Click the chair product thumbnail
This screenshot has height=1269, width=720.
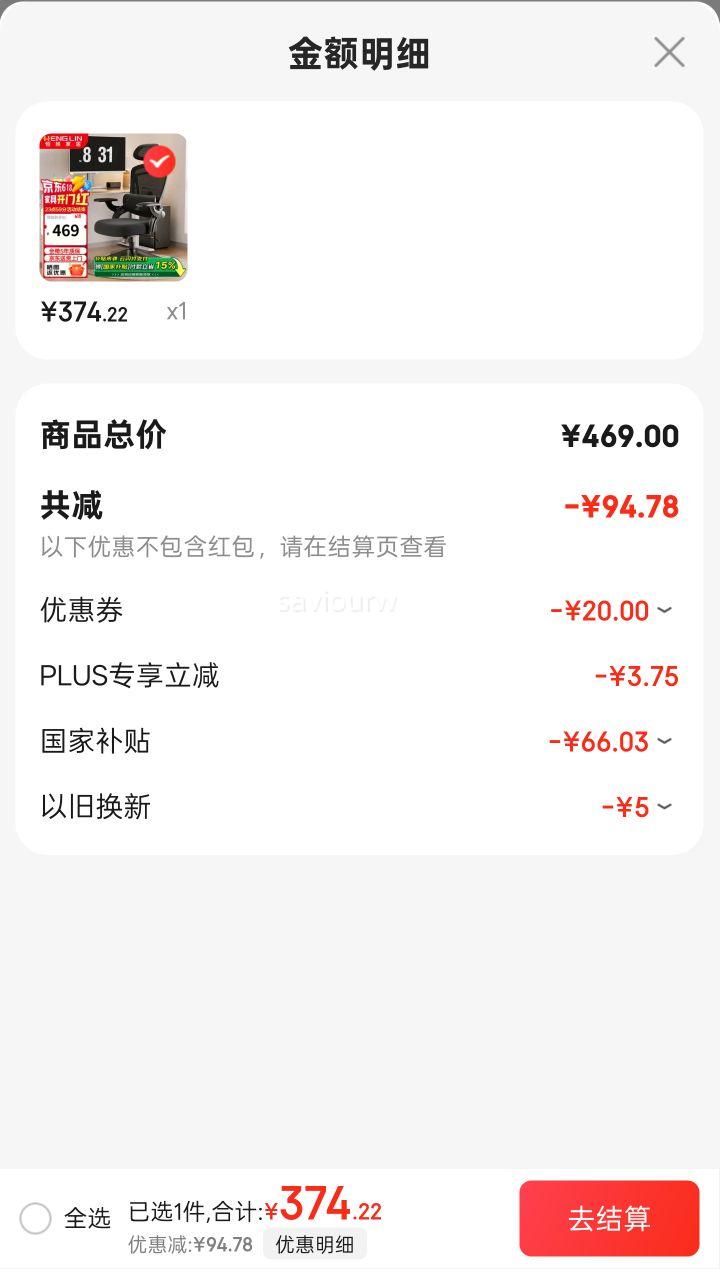(x=111, y=207)
